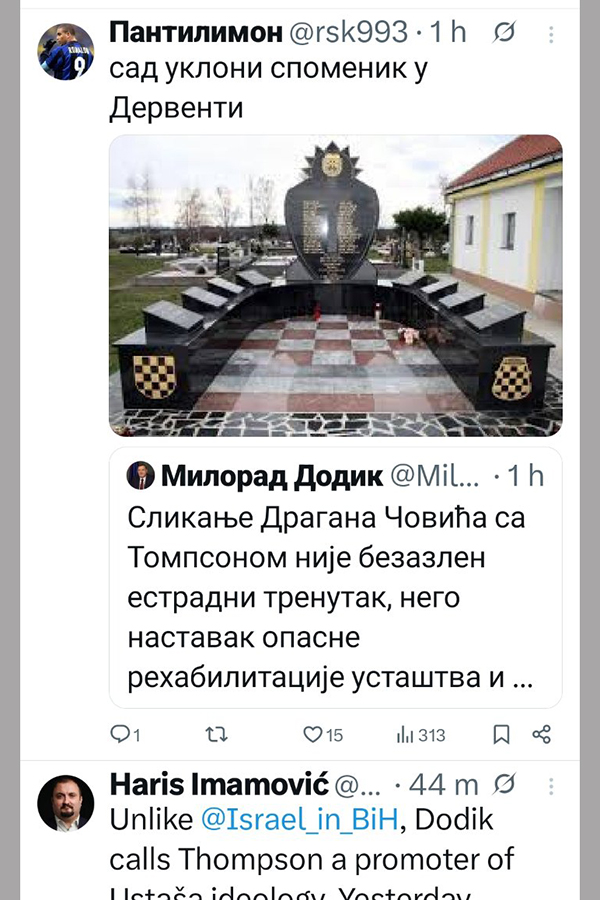Screen dimensions: 600x900
Task: Open the quoted post by Милорад Додик
Action: pyautogui.click(x=335, y=578)
